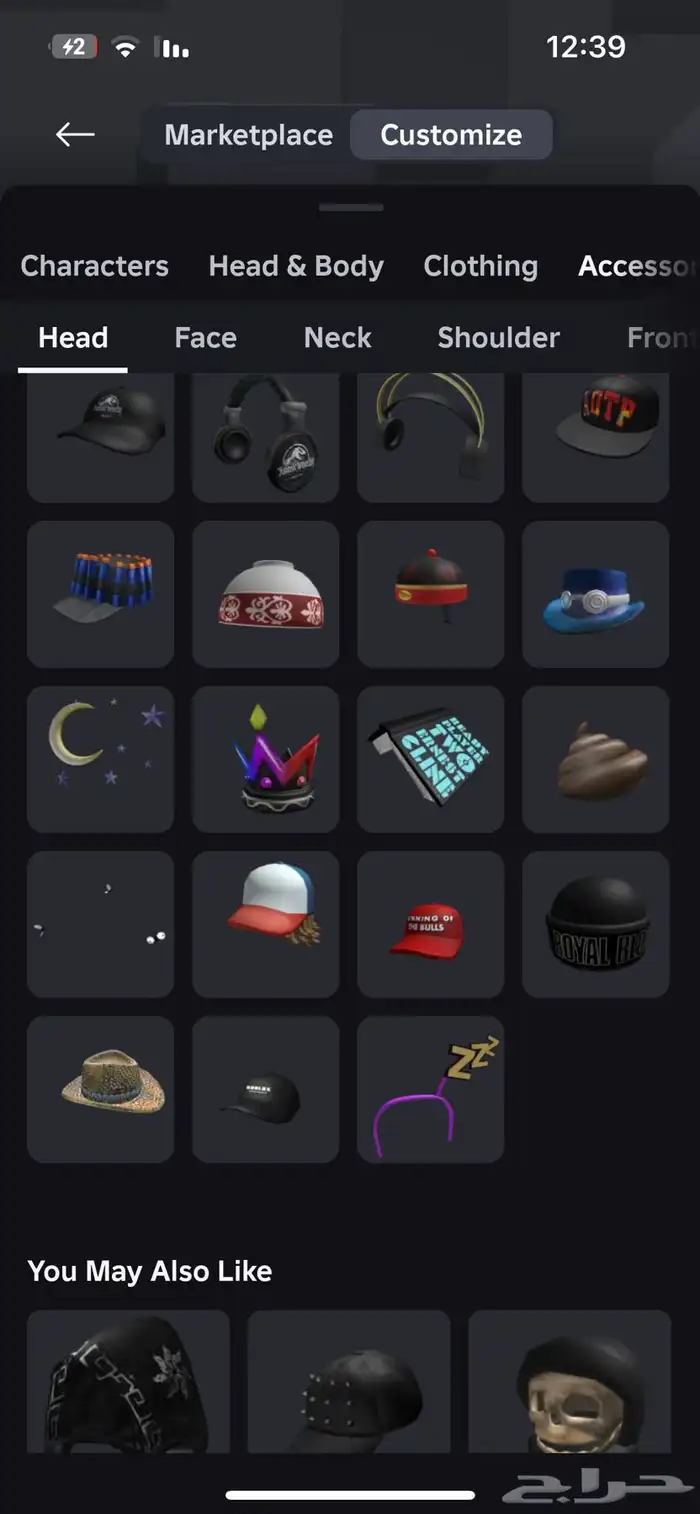Switch to the Clothing category
The image size is (700, 1514).
pyautogui.click(x=480, y=266)
